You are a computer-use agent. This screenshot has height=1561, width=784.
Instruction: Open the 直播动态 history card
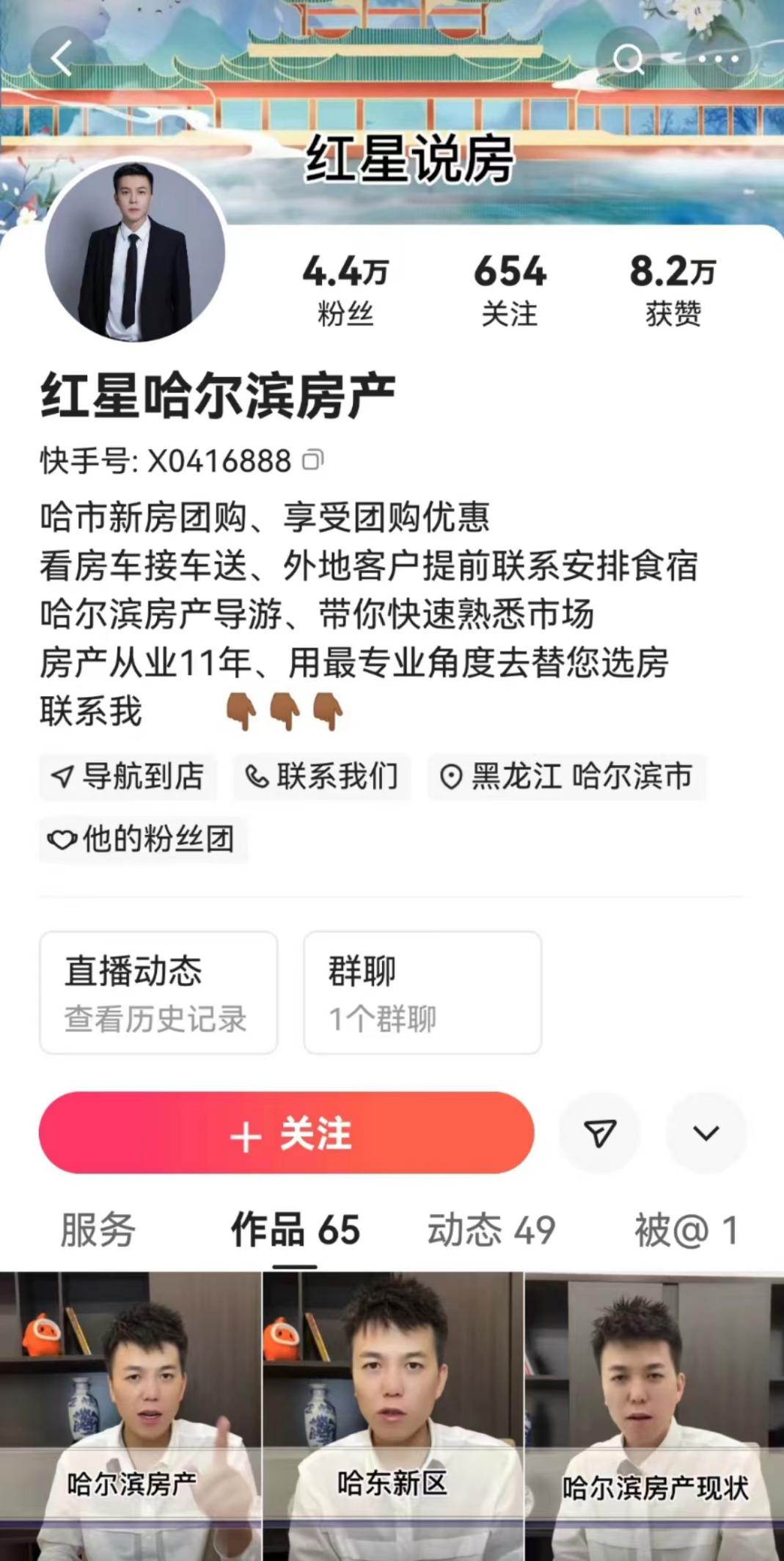pos(158,992)
